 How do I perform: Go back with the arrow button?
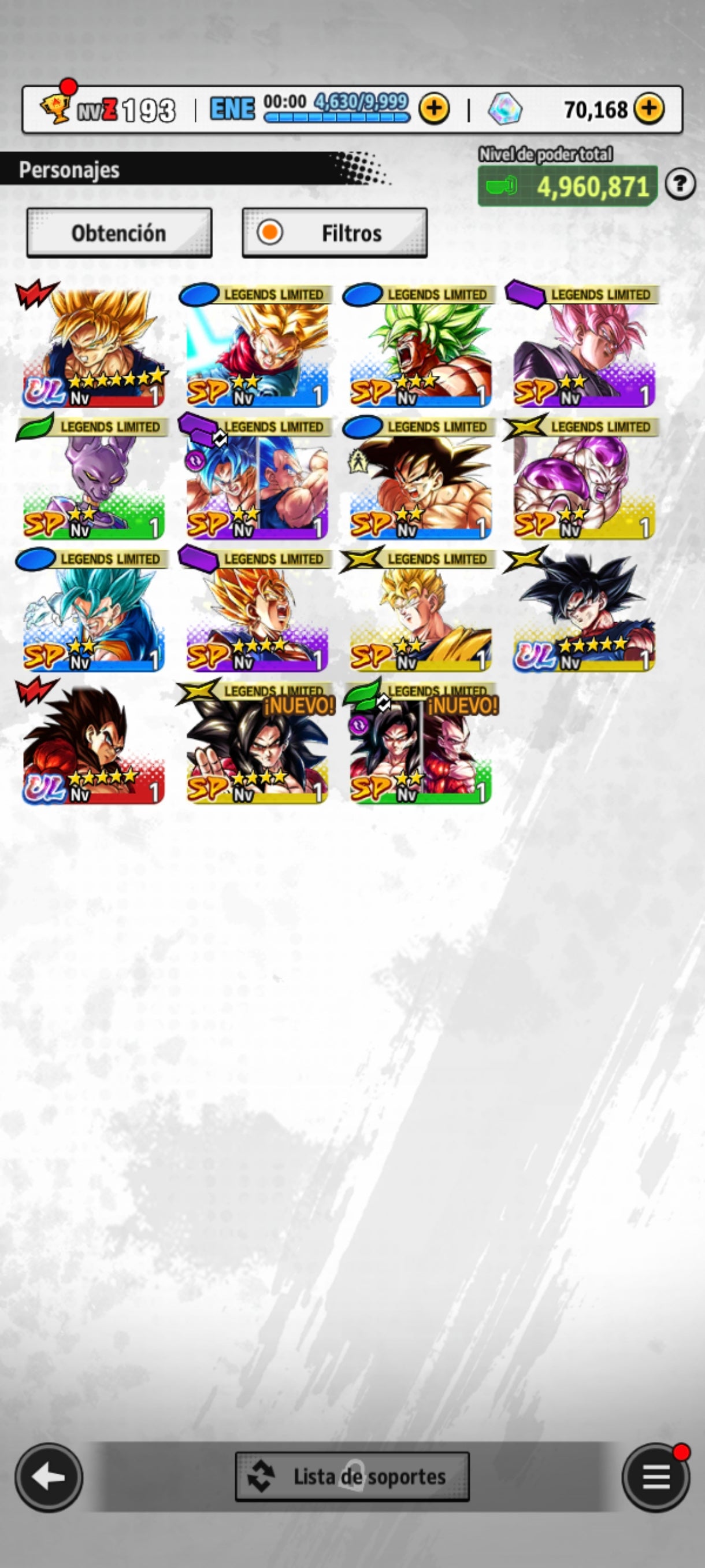click(49, 1477)
